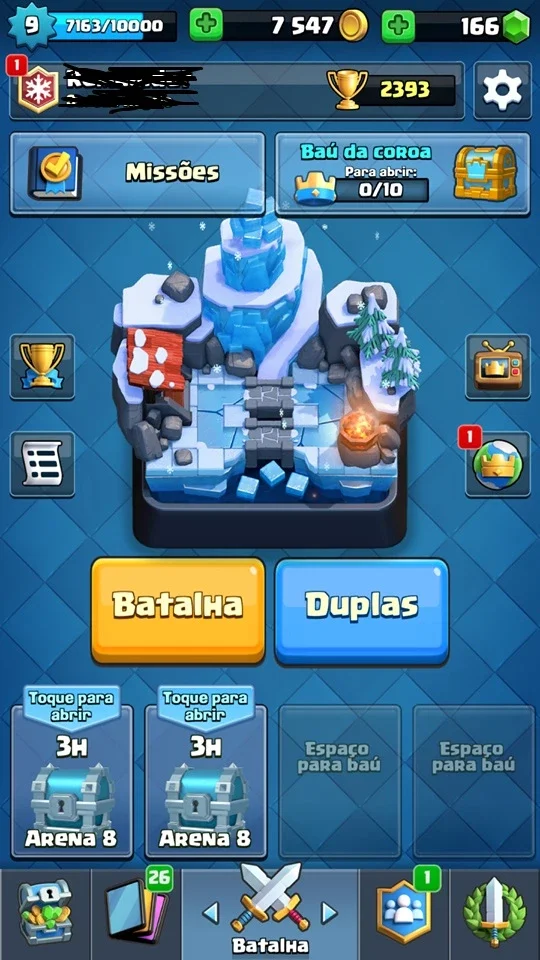Start a match with Batalha
The width and height of the screenshot is (540, 960).
[178, 610]
